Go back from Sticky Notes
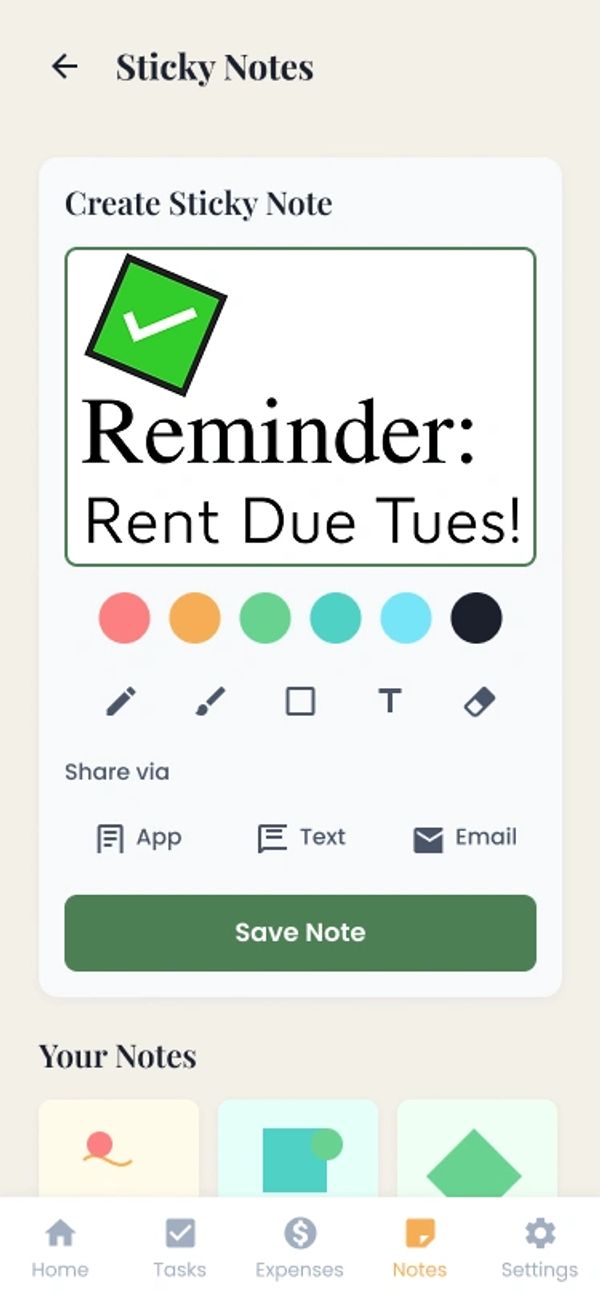The width and height of the screenshot is (600, 1299). click(x=65, y=67)
